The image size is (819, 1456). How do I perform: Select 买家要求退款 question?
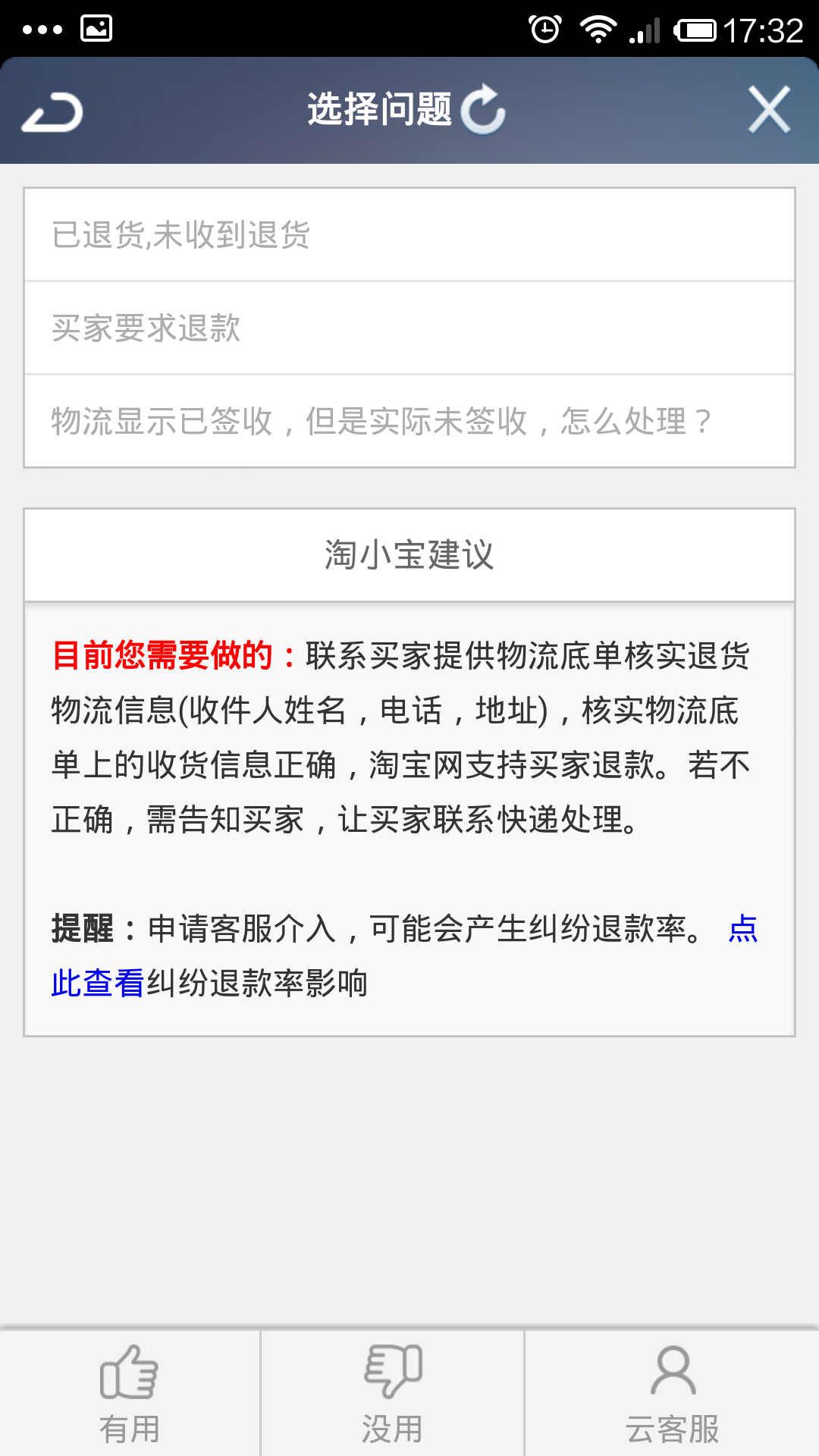pyautogui.click(x=409, y=328)
